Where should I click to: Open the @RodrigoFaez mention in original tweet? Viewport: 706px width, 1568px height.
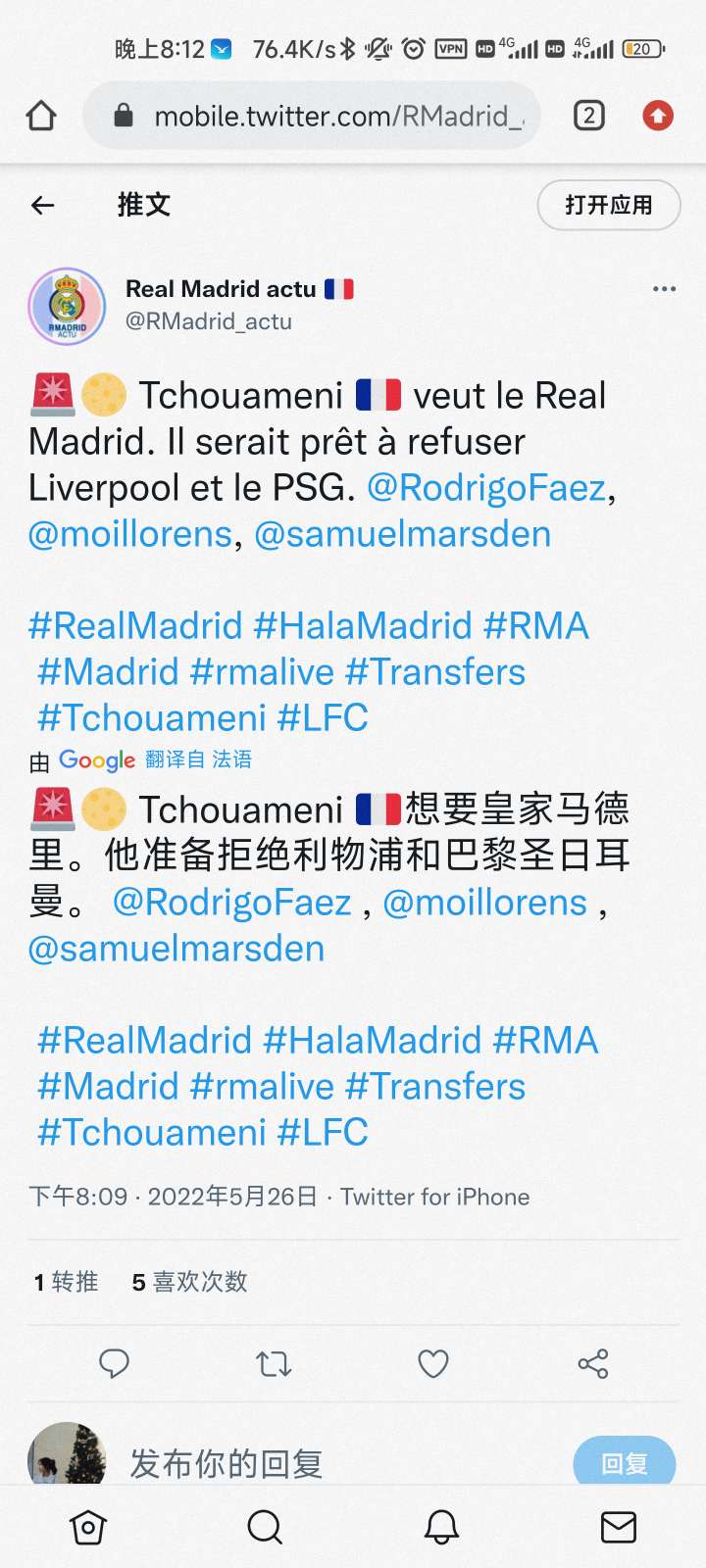point(486,487)
